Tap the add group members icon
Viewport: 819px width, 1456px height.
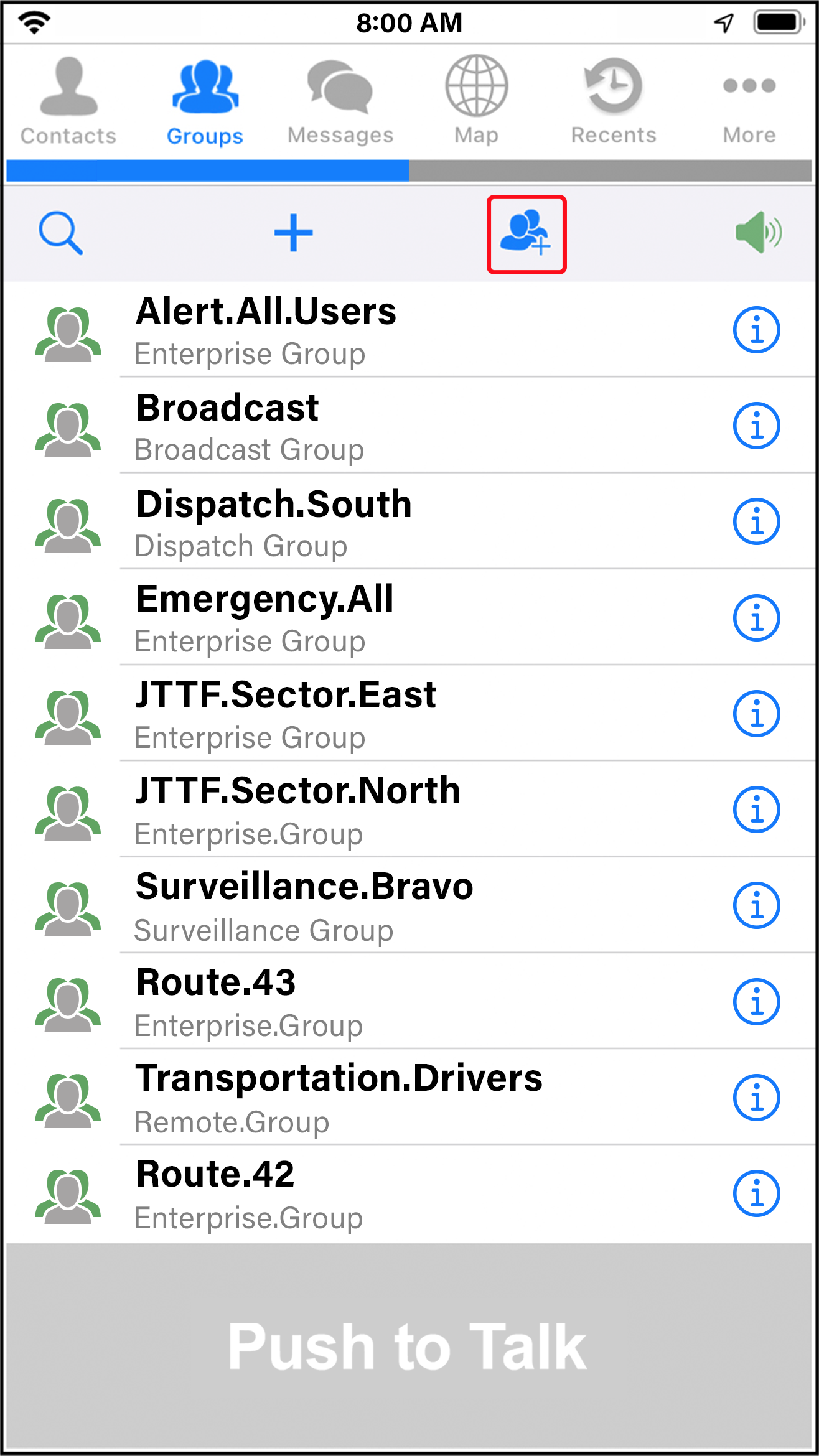point(526,234)
